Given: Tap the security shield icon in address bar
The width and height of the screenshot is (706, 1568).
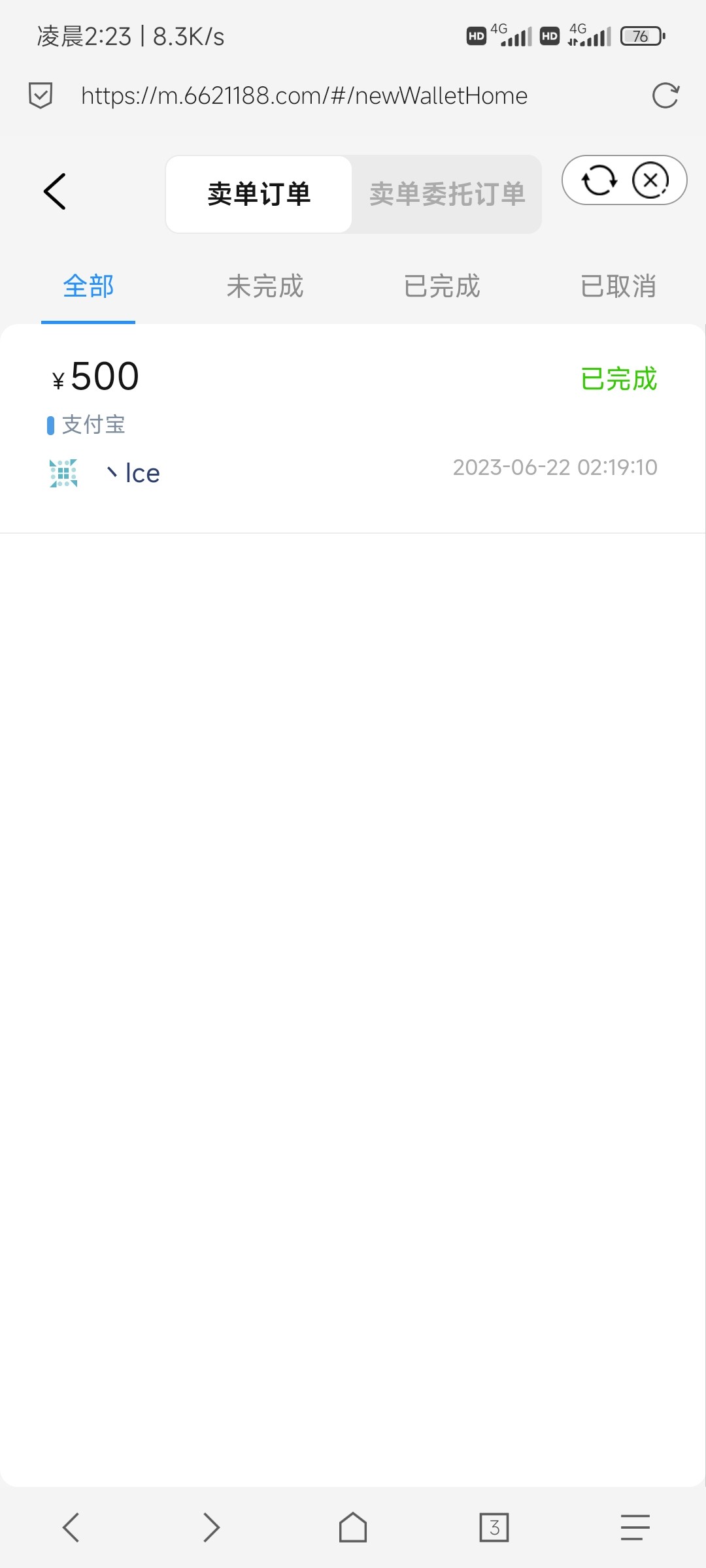Looking at the screenshot, I should pyautogui.click(x=39, y=95).
